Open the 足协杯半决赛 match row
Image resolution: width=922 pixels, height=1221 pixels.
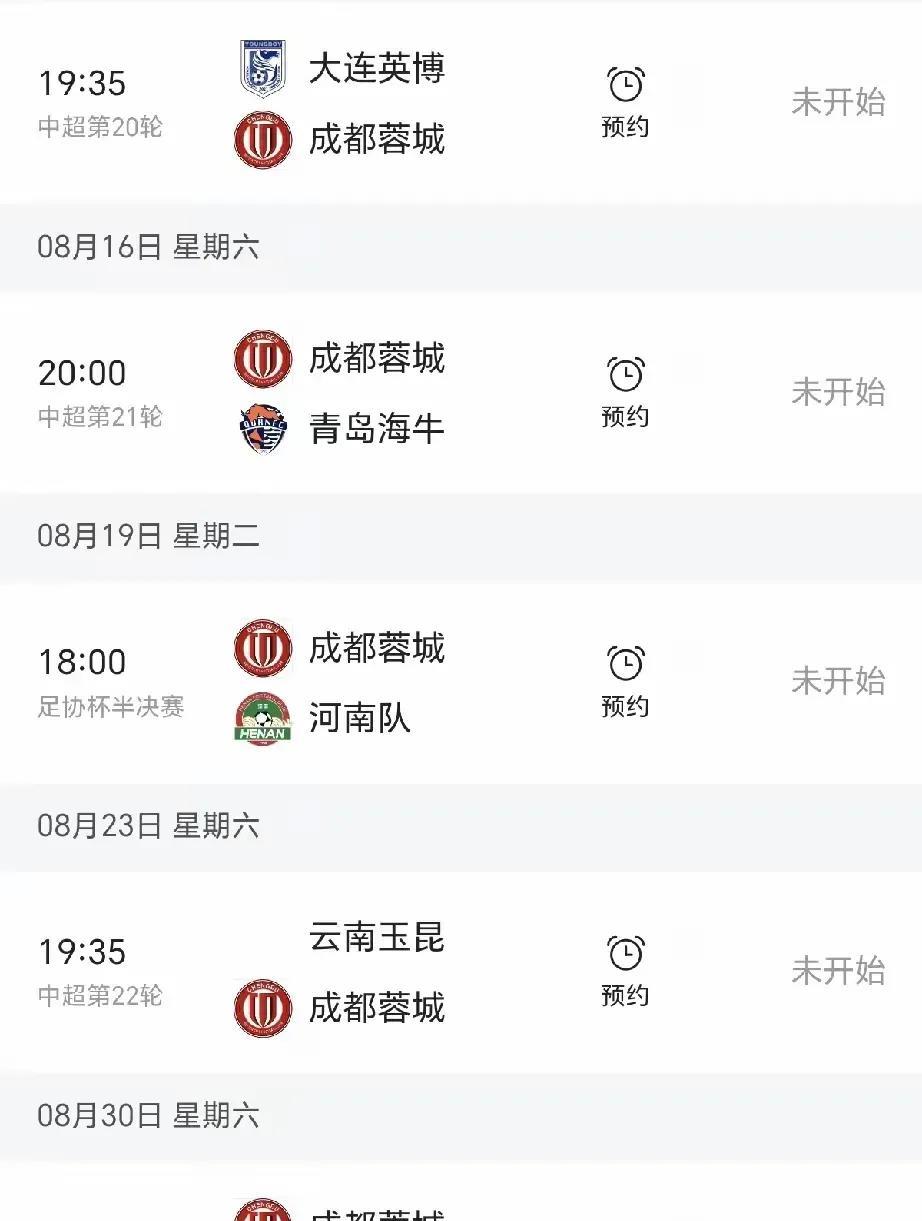click(376, 682)
